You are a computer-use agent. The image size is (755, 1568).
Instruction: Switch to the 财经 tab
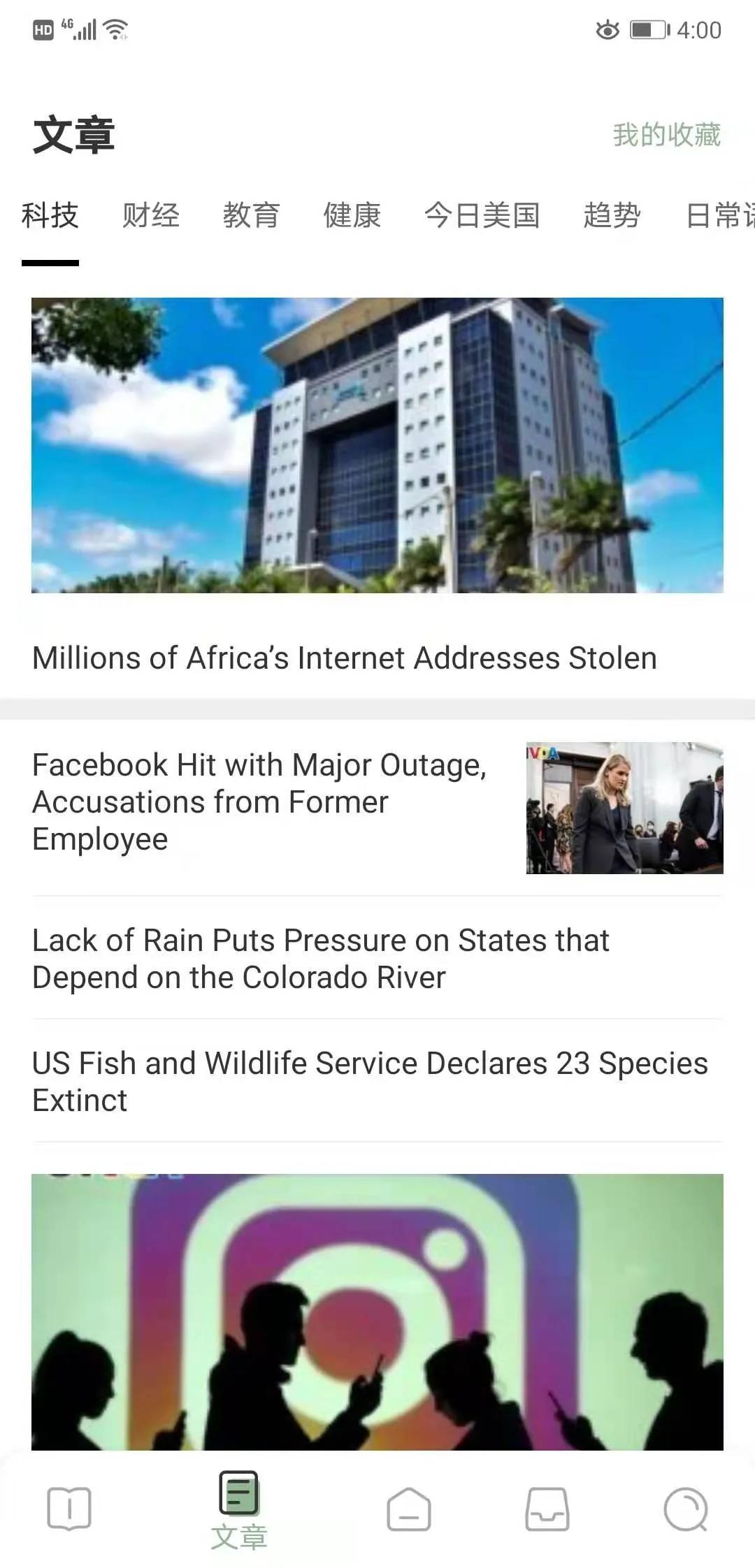150,215
